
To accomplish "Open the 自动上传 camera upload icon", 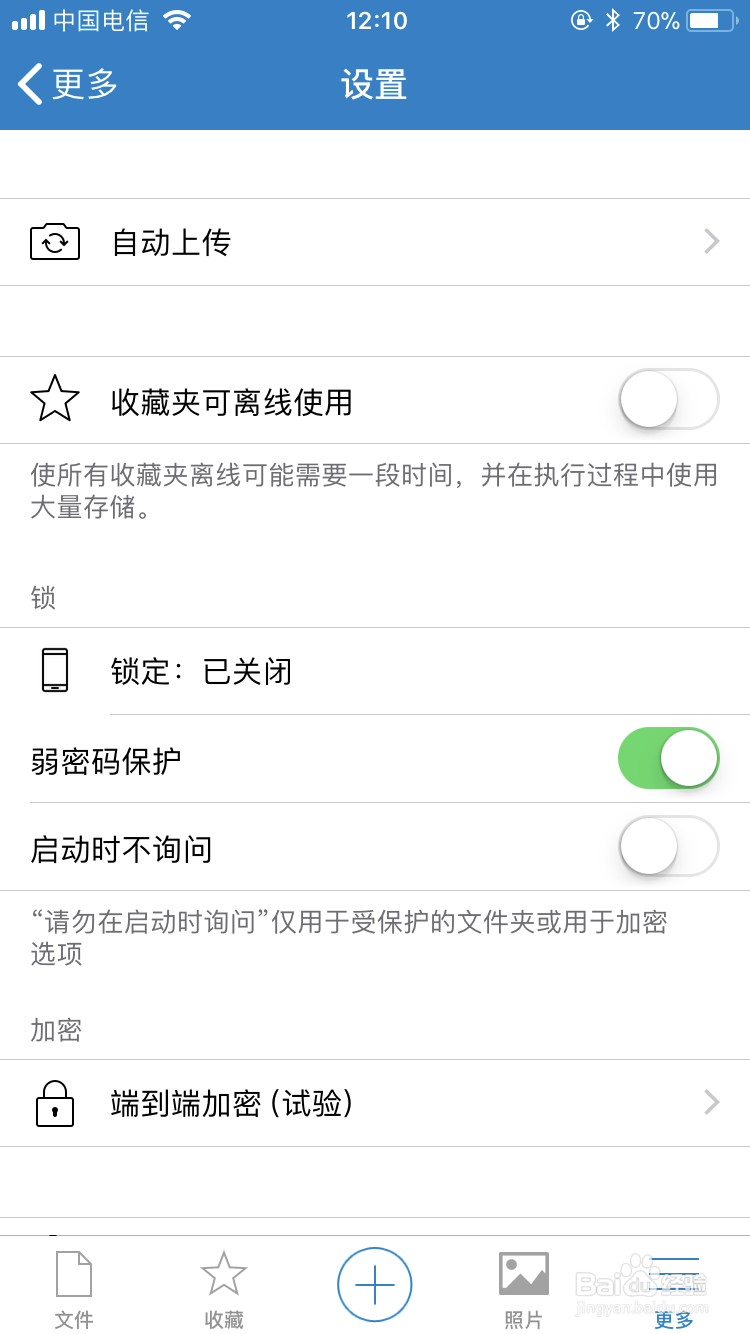I will click(55, 241).
